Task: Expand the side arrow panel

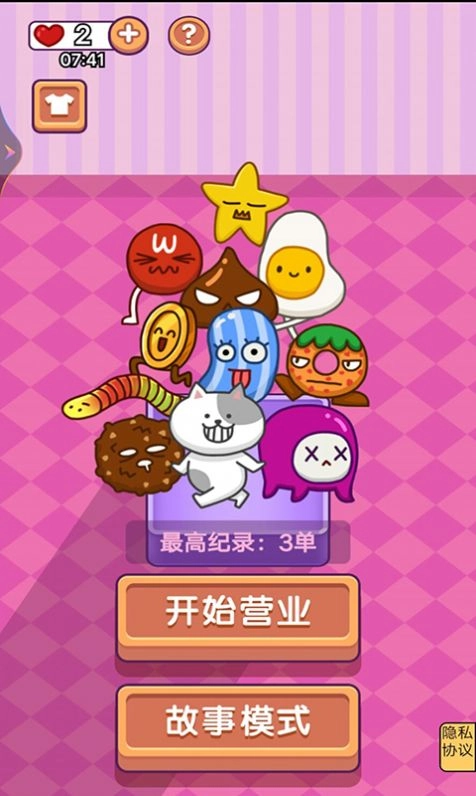Action: point(9,151)
